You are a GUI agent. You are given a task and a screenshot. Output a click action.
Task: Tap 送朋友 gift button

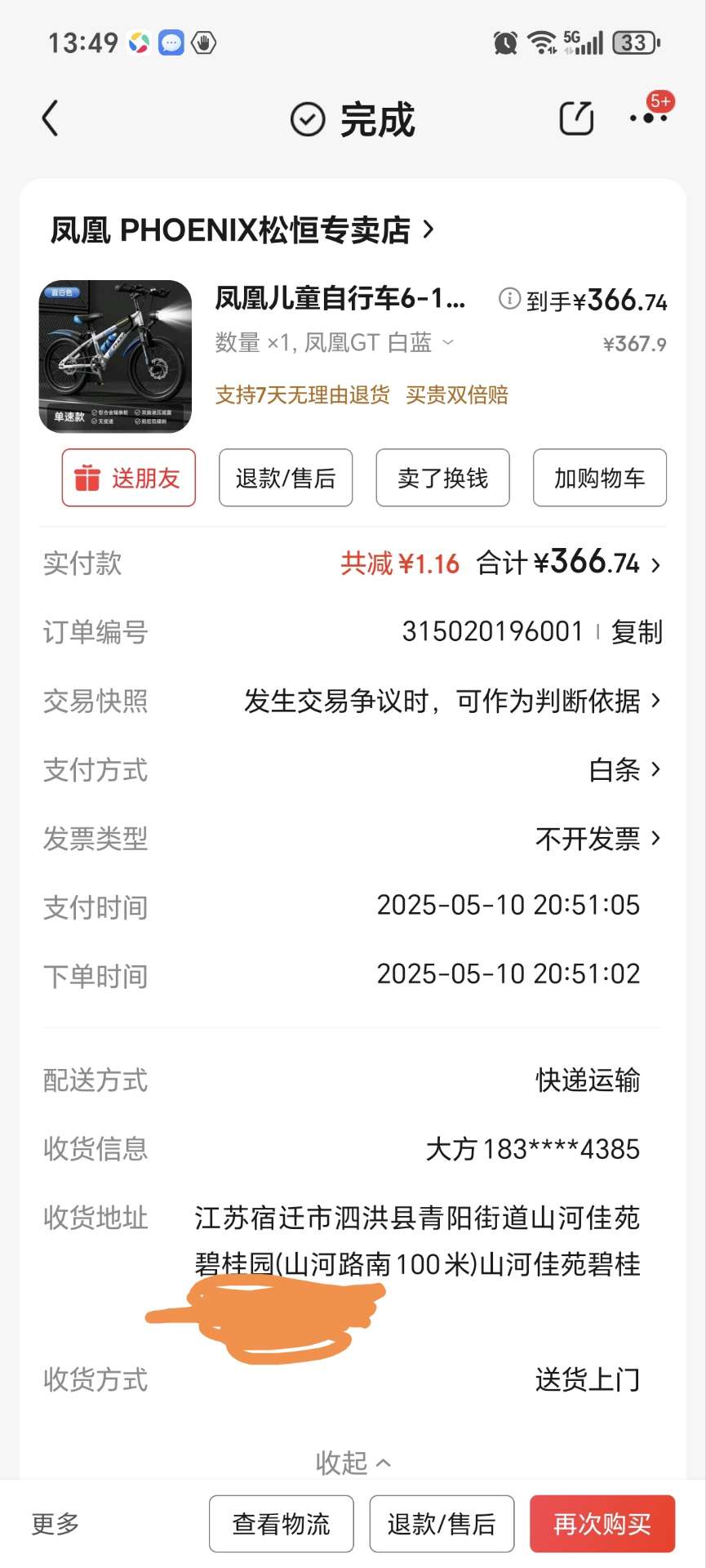click(x=129, y=478)
